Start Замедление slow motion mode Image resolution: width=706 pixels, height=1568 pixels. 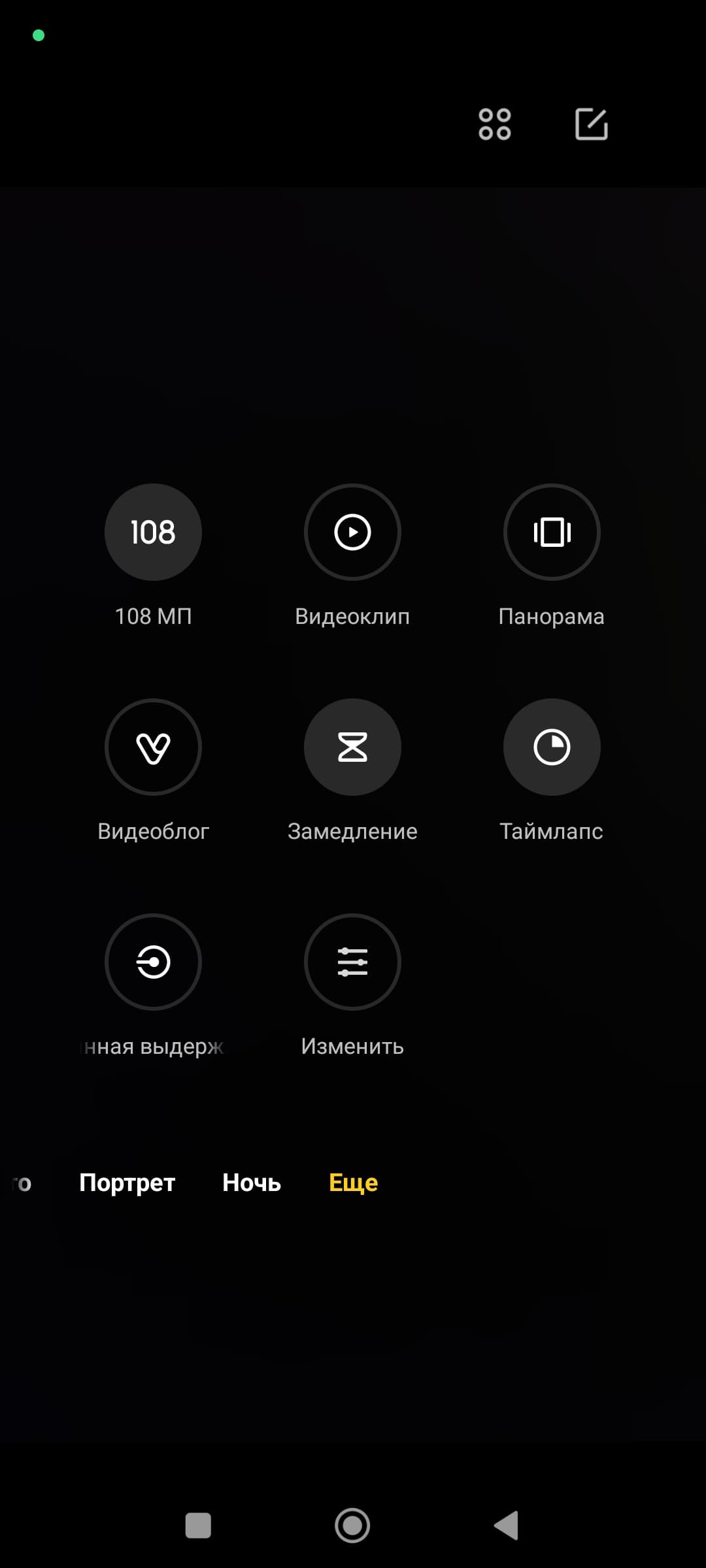(352, 747)
